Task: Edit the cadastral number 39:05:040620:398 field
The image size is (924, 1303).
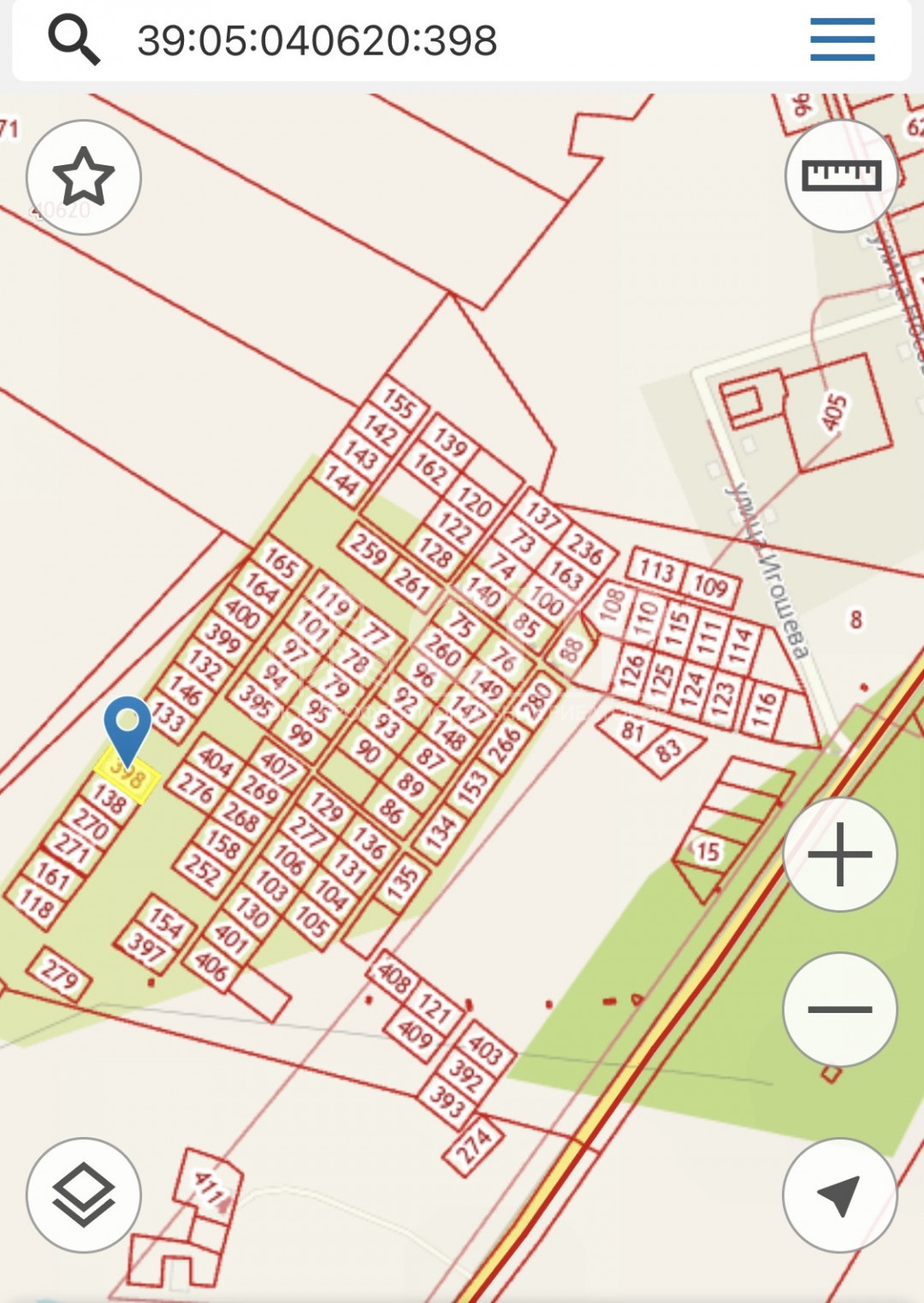Action: click(x=317, y=41)
